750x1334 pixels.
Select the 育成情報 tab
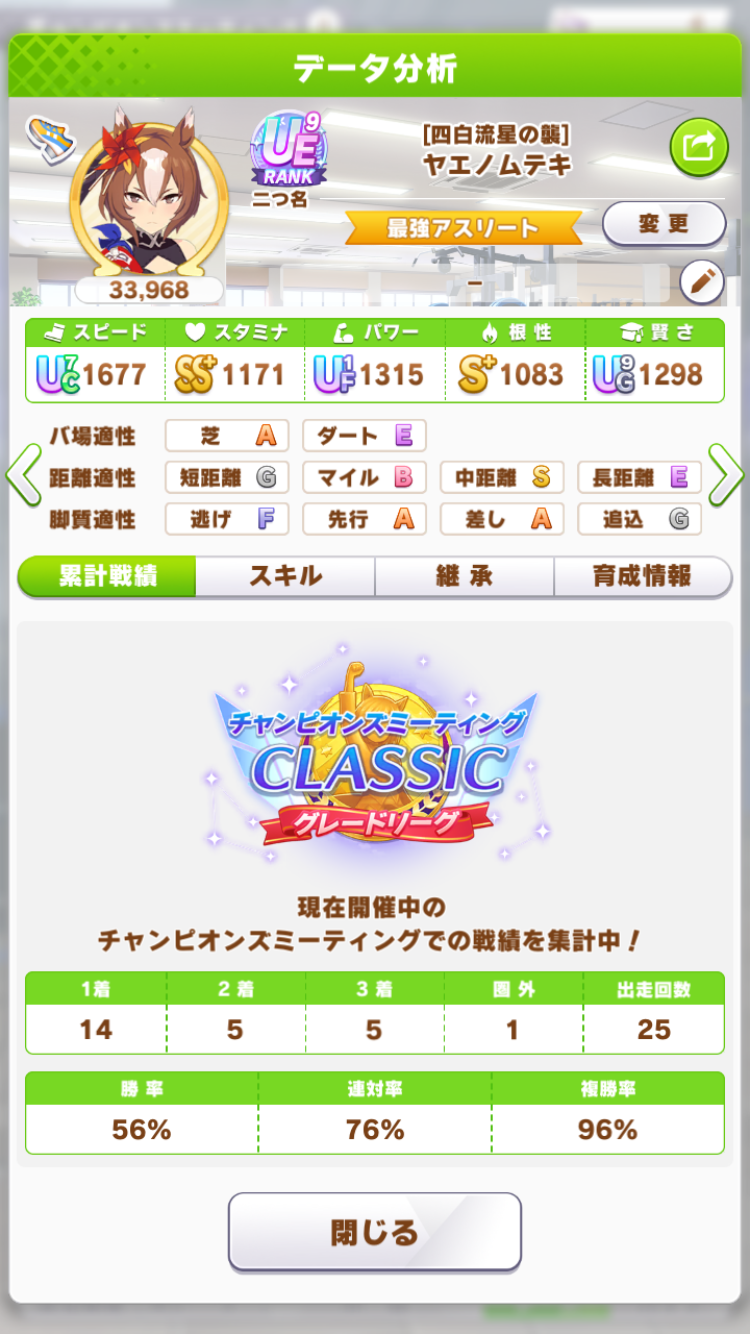[x=642, y=577]
